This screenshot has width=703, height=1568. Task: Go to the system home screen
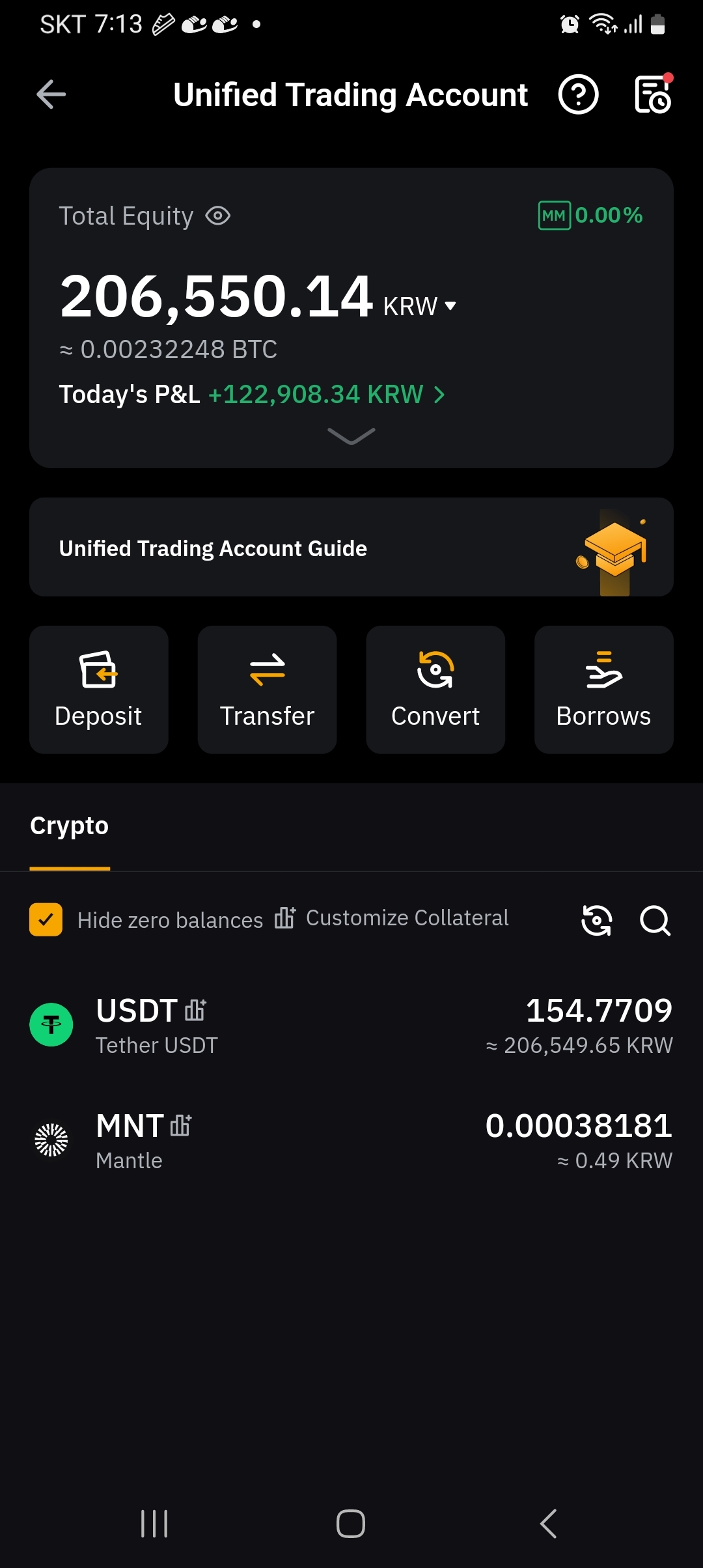coord(351,1524)
